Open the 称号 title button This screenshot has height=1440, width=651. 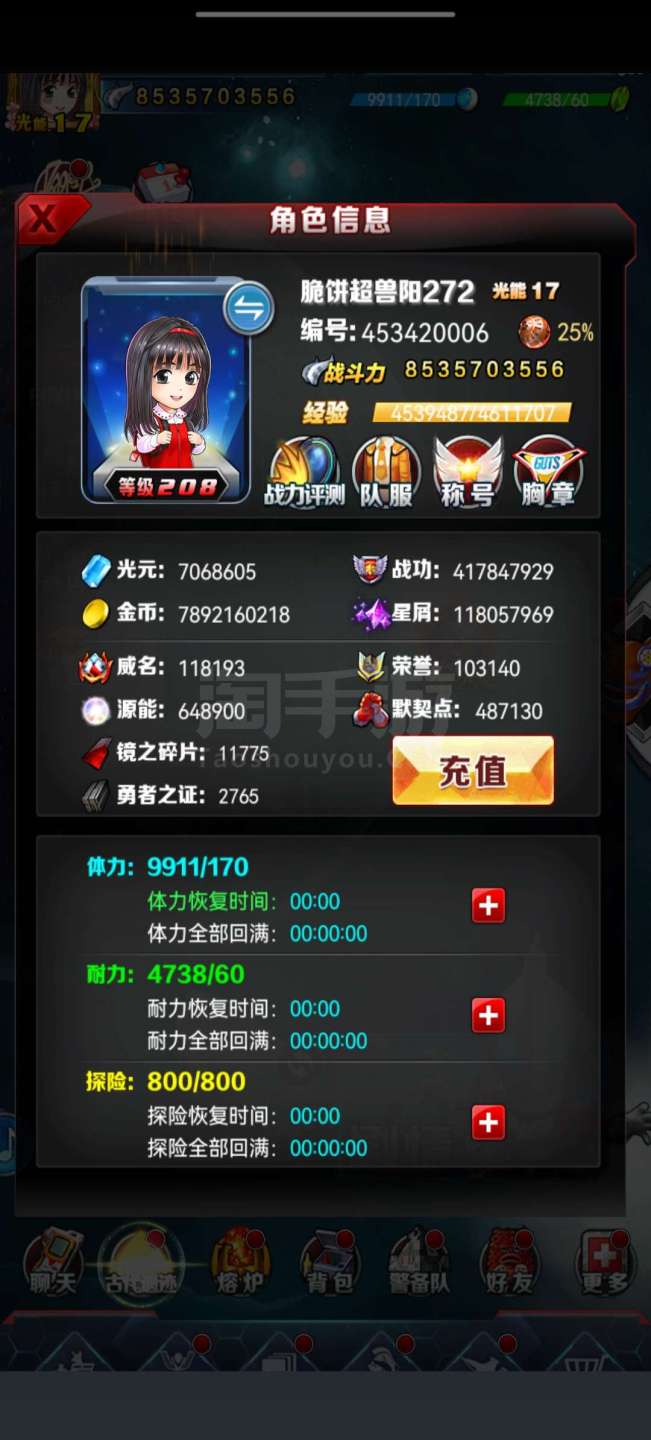(x=467, y=472)
